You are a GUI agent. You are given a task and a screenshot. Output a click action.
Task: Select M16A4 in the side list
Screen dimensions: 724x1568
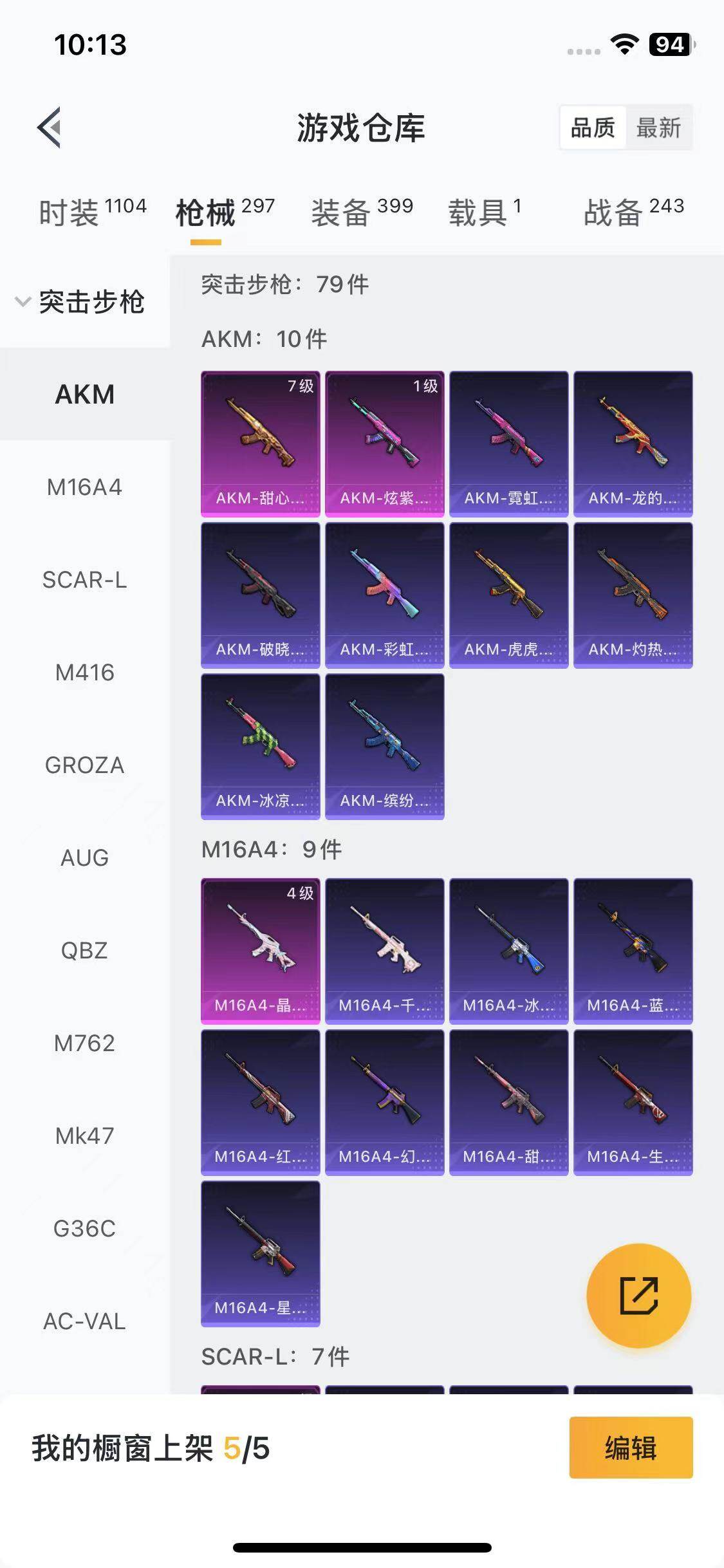(x=84, y=487)
